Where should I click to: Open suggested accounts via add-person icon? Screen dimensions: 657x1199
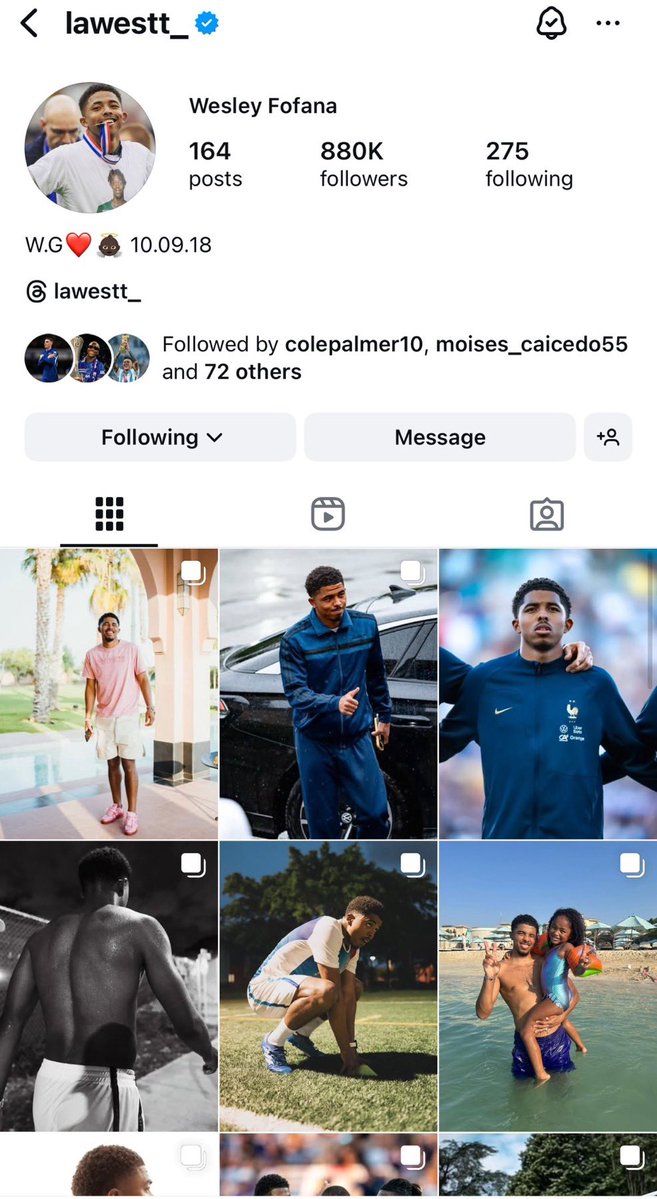pos(608,437)
